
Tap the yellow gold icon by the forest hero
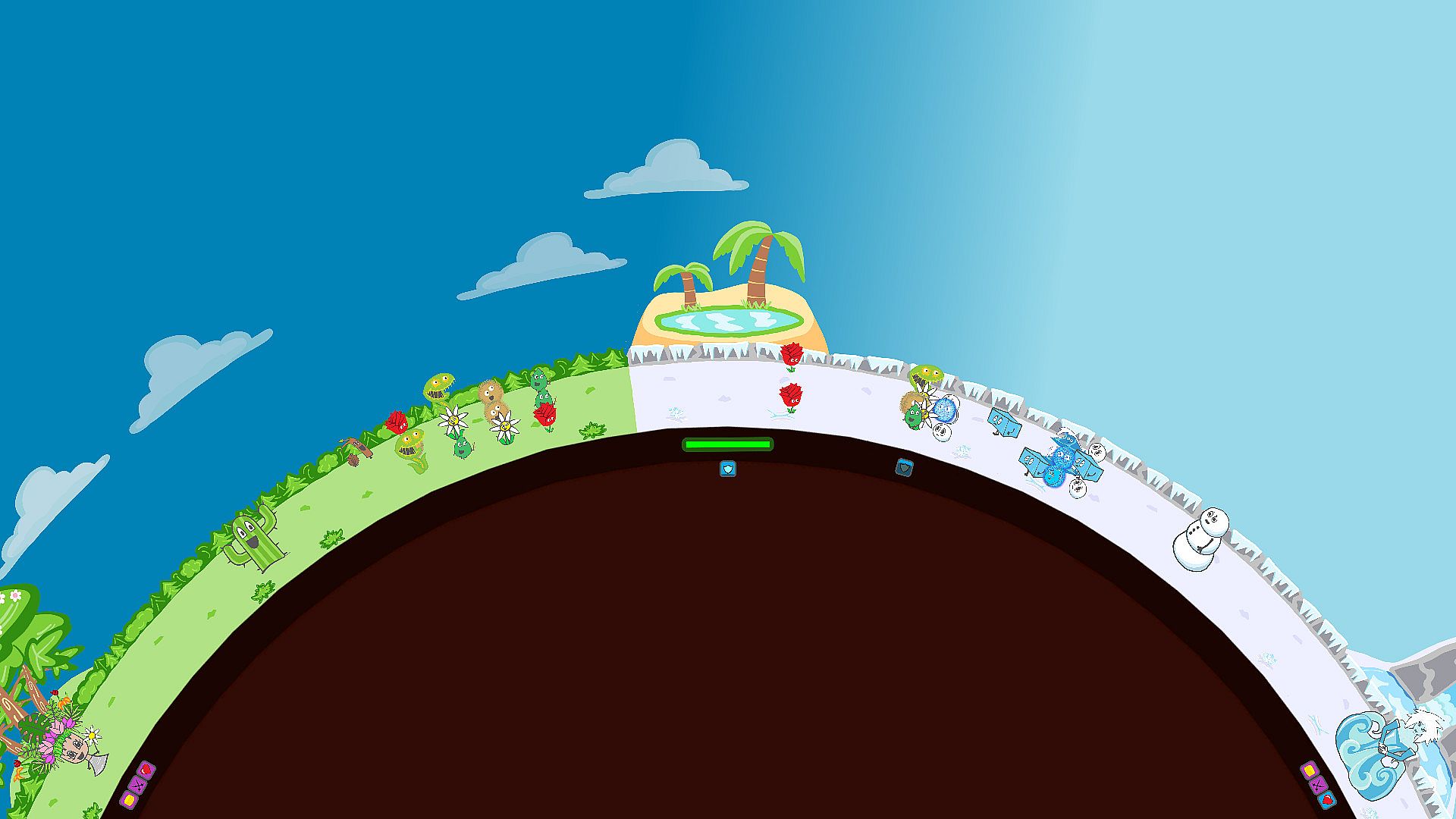coord(129,800)
